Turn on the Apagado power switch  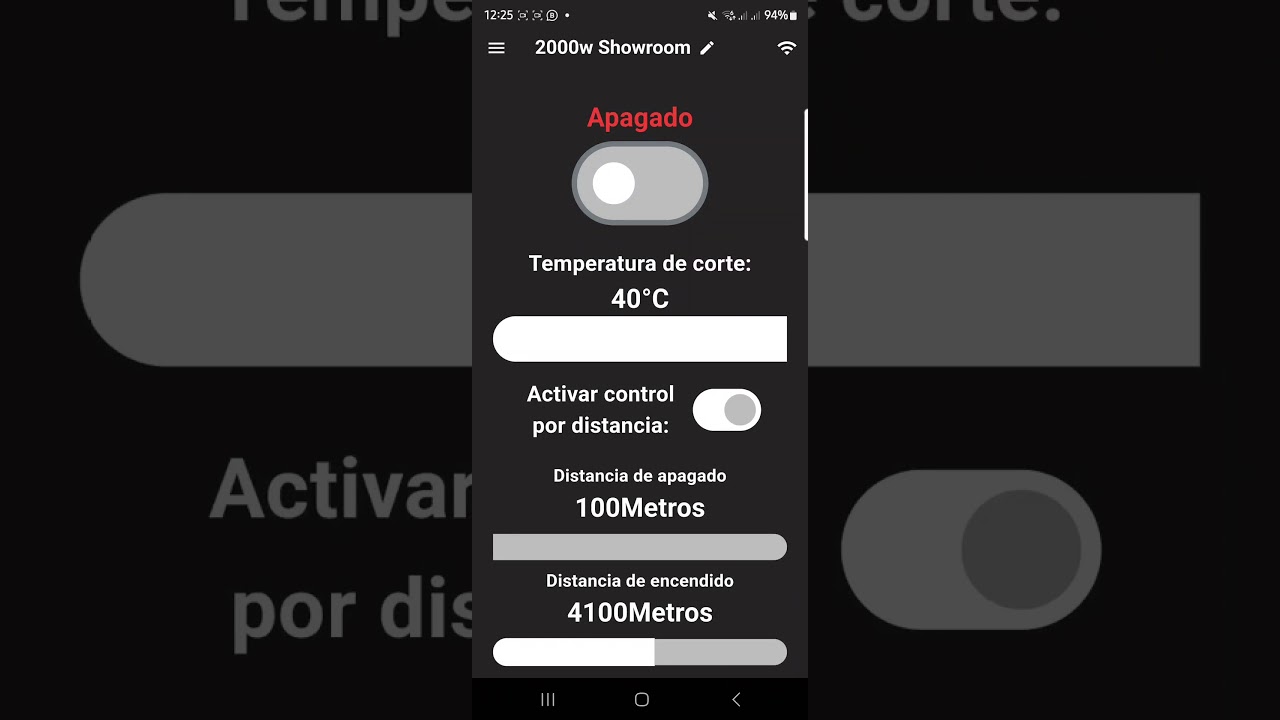[x=640, y=184]
